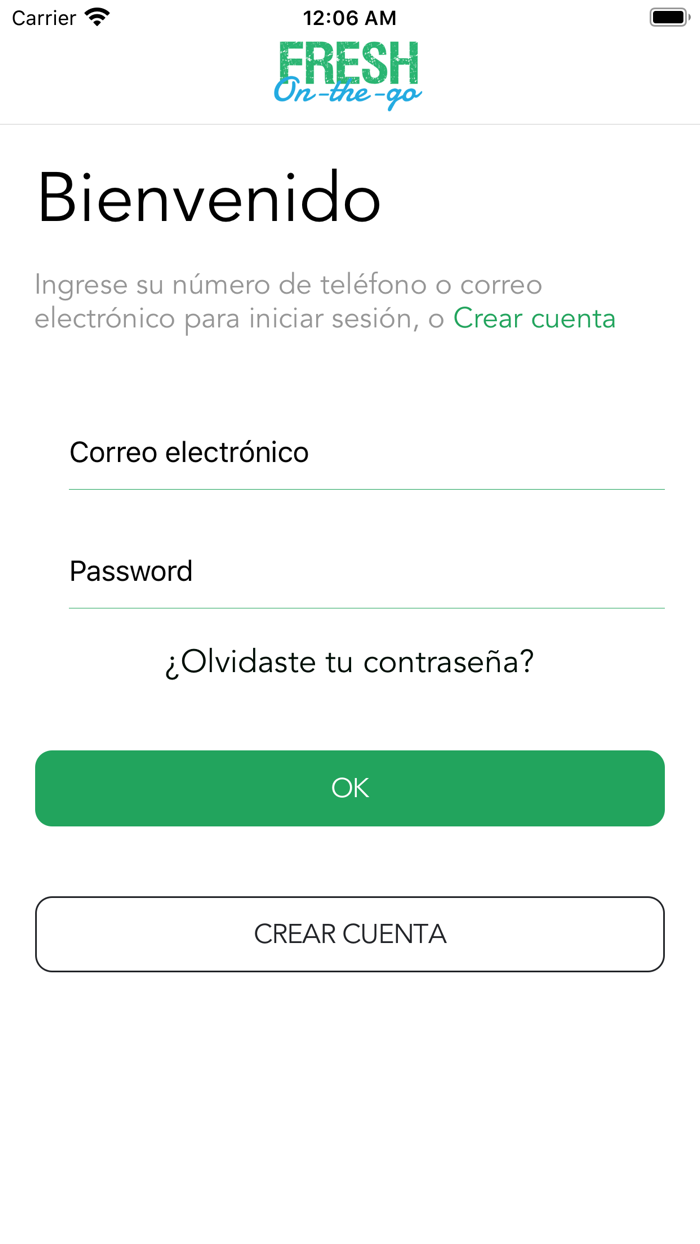Screen dimensions: 700x1244
Task: Select the CREAR CUENTA button
Action: 350,934
